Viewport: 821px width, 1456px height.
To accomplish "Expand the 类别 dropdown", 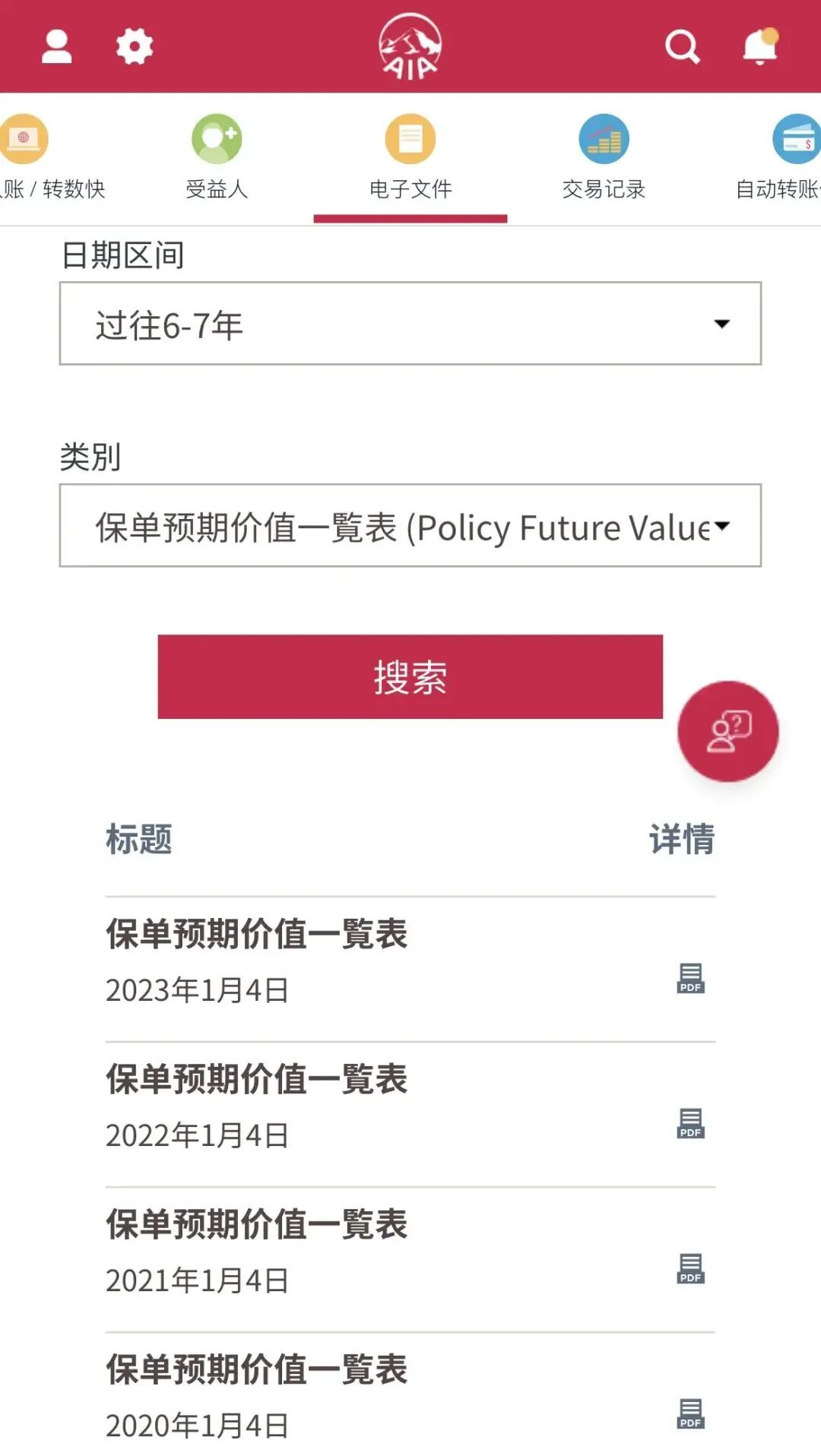I will tap(410, 526).
